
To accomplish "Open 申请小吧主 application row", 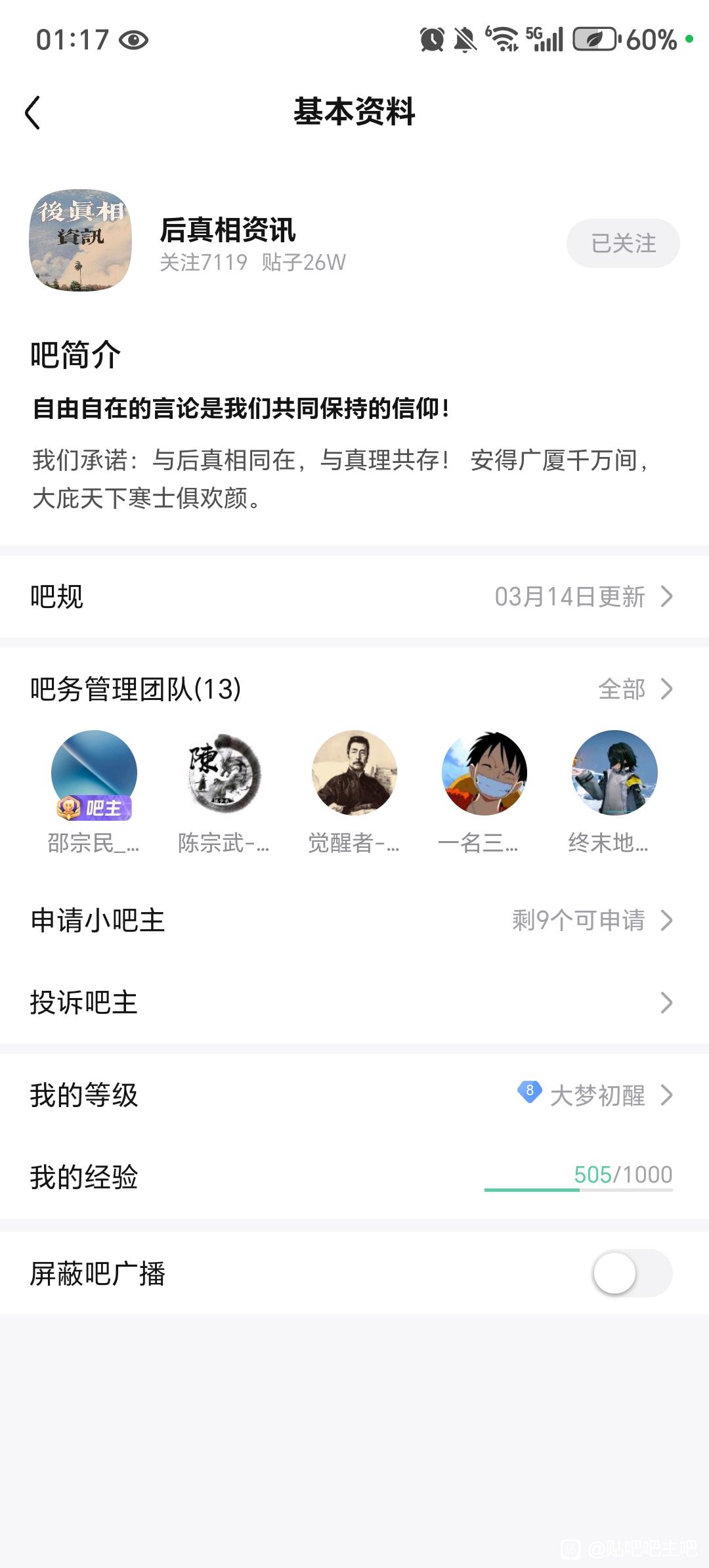I will coord(354,921).
